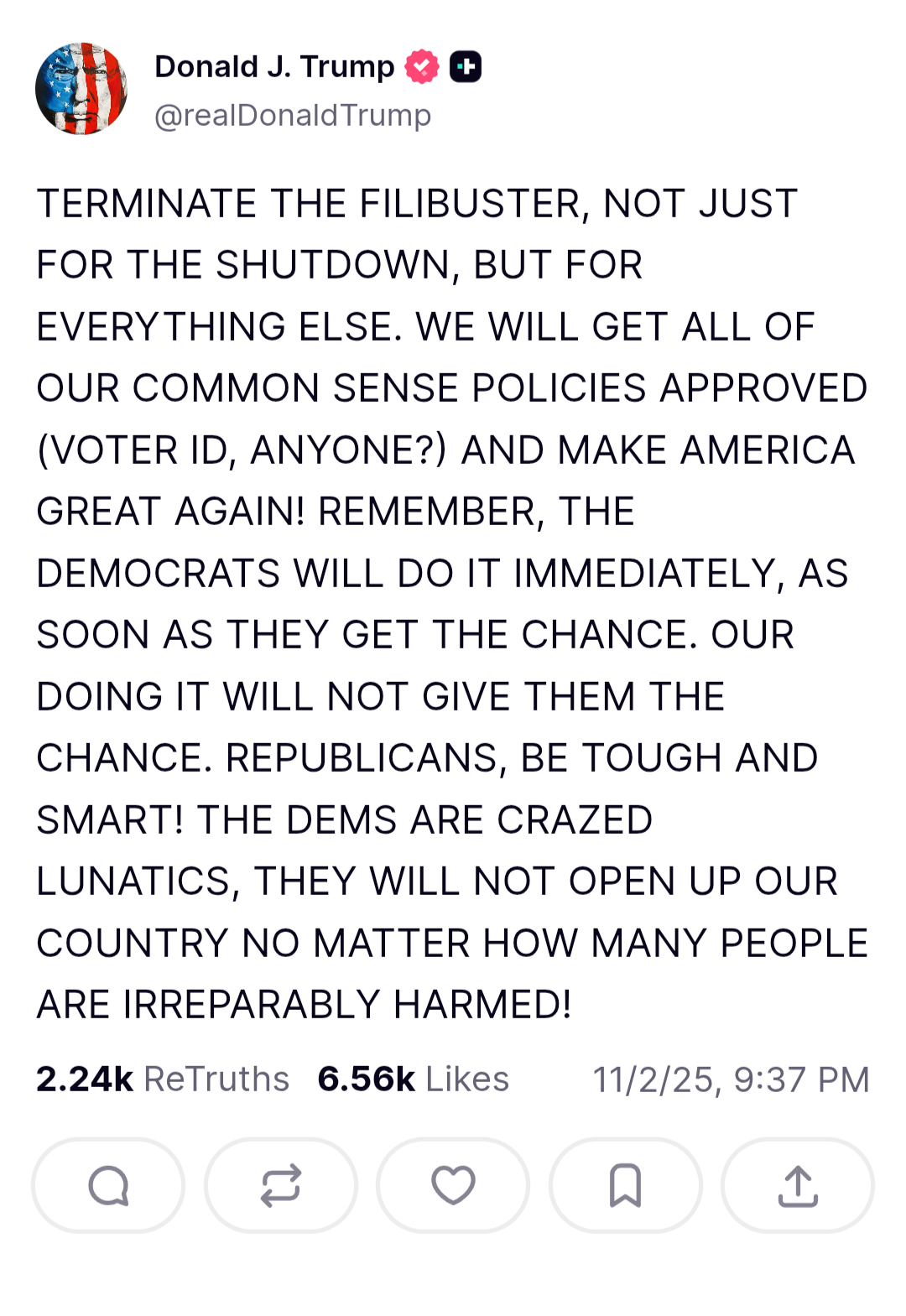
Task: Open the @realDonaldTrump profile handle
Action: (x=293, y=115)
